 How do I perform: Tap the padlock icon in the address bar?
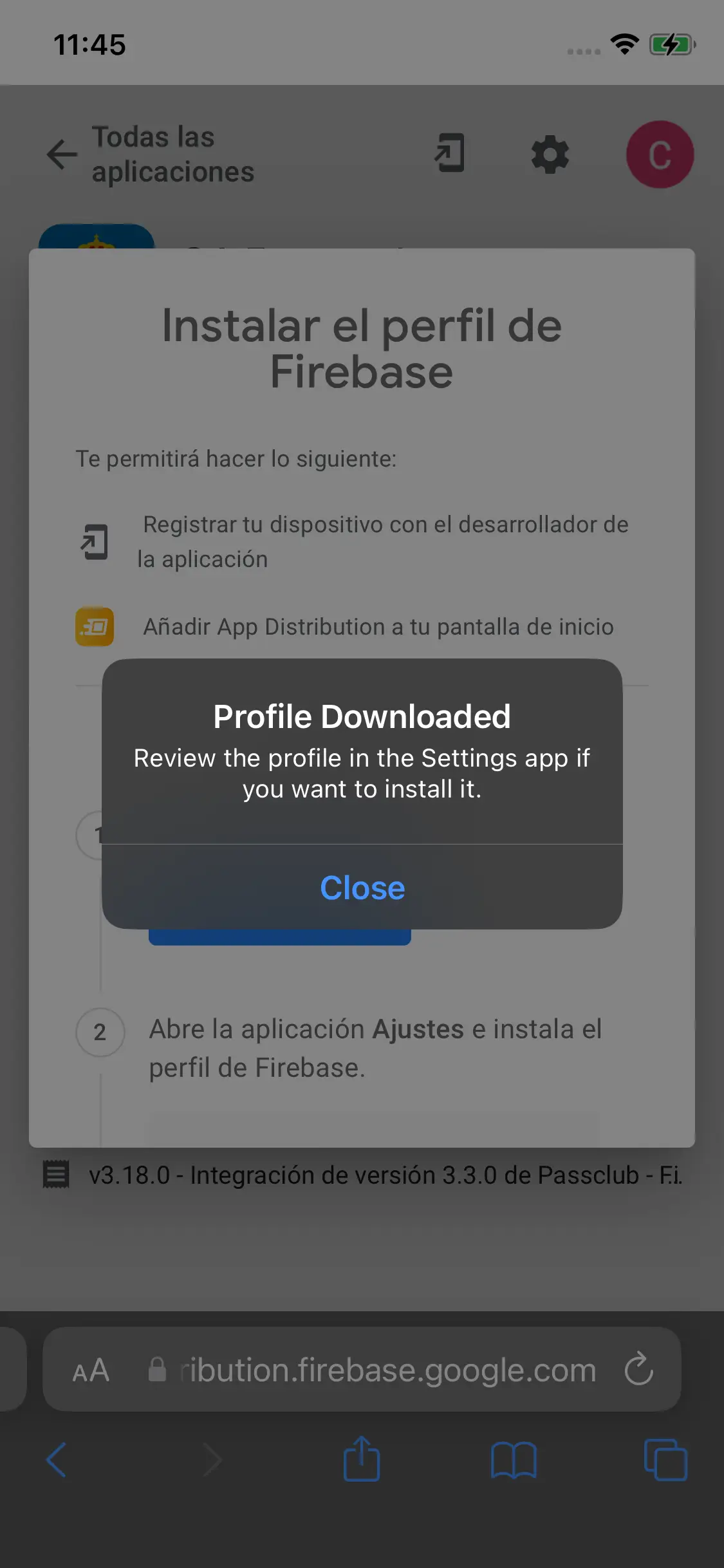coord(156,1369)
